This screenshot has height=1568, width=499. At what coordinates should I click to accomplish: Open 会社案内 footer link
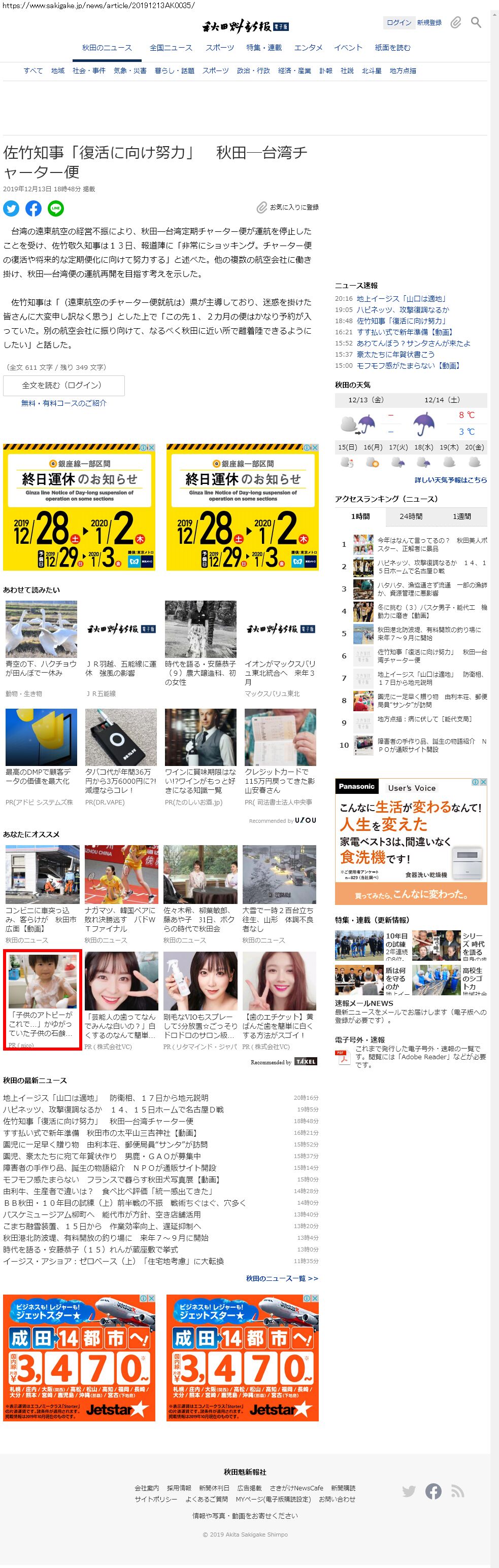coord(146,1488)
